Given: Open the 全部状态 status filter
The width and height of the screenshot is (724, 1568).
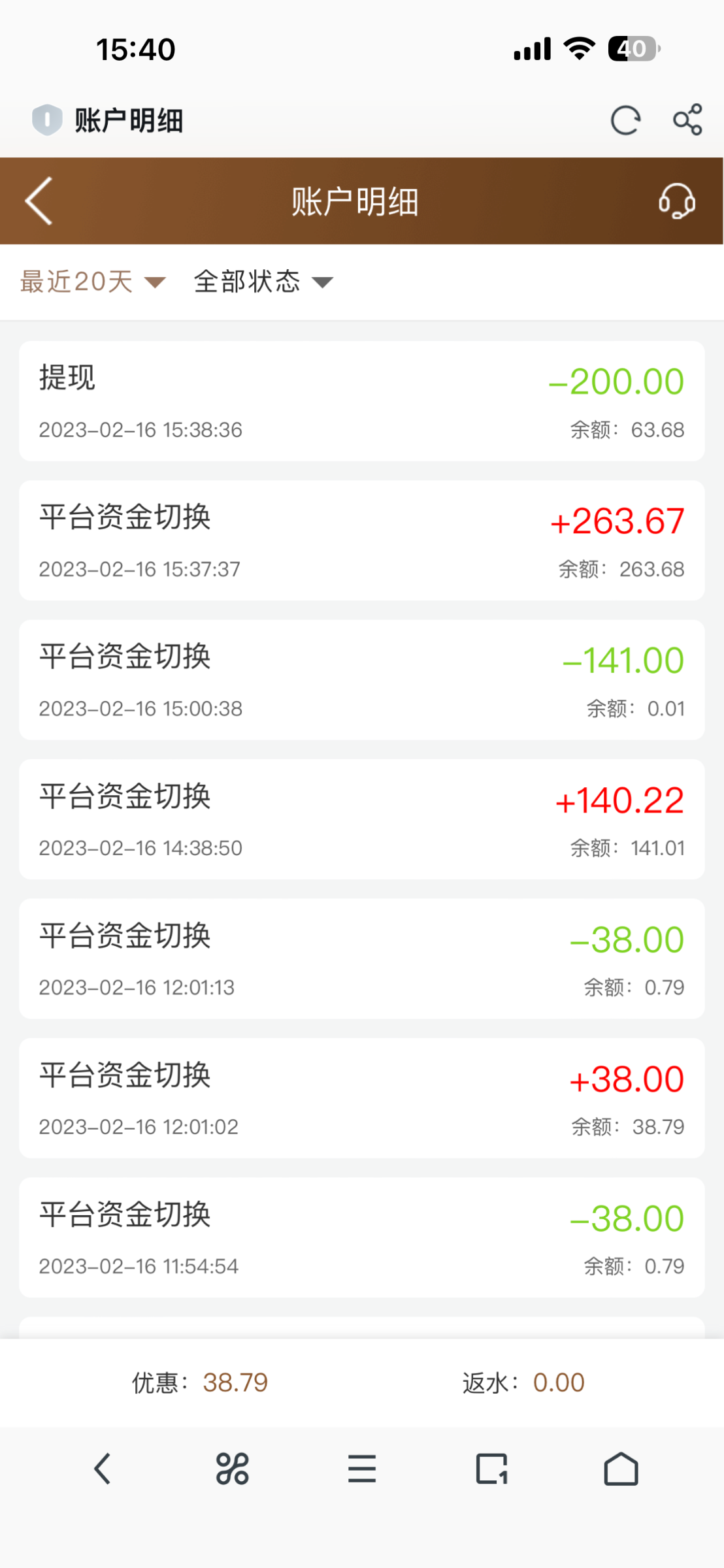Looking at the screenshot, I should [x=263, y=282].
